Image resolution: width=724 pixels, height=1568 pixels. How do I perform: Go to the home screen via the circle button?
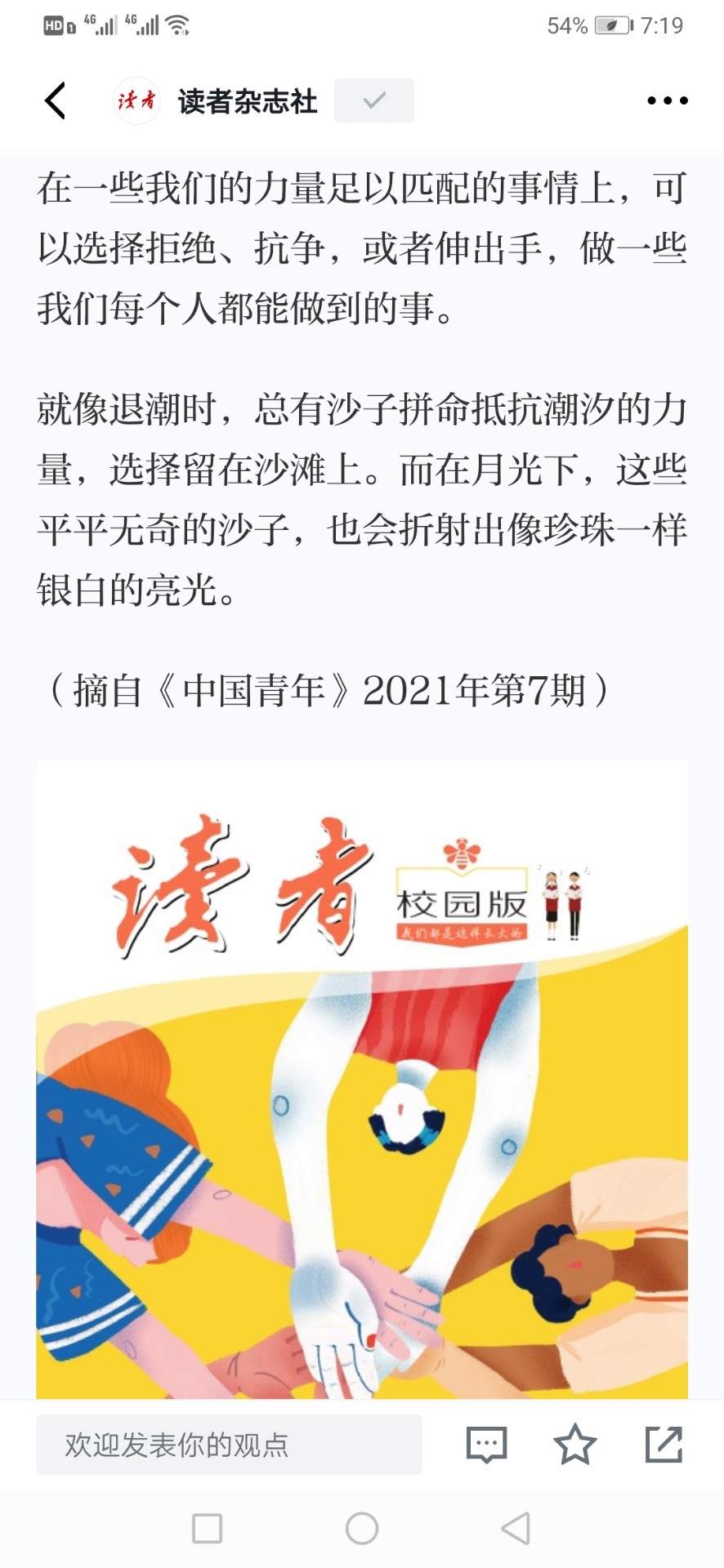pos(362,1528)
